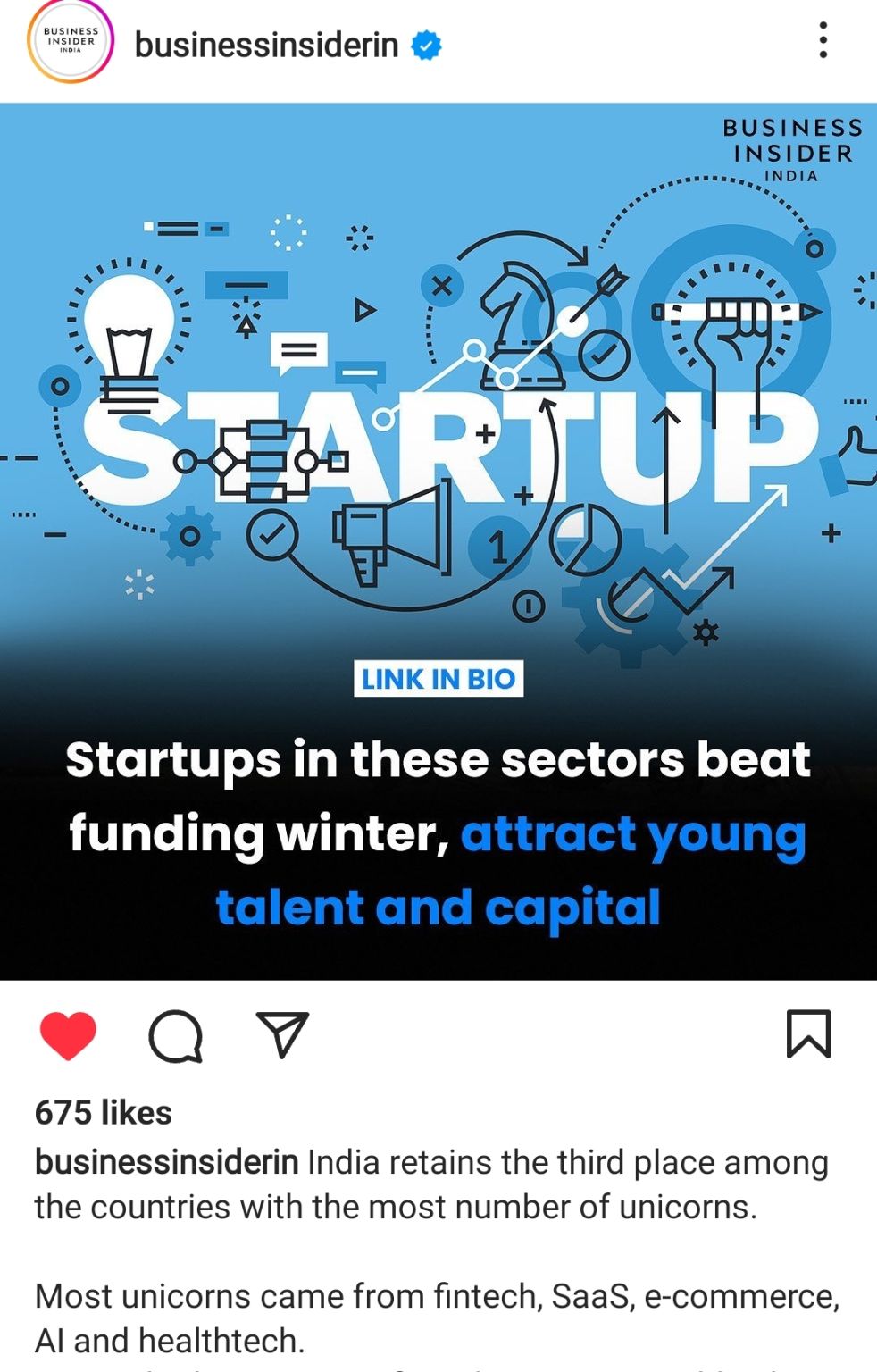This screenshot has height=1372, width=877.
Task: Open the startup post image
Action: 438,540
